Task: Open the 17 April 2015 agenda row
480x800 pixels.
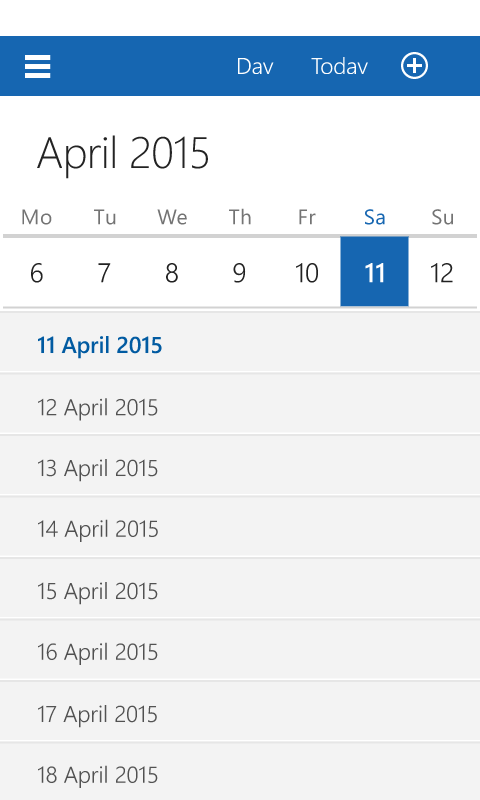Action: (x=240, y=711)
